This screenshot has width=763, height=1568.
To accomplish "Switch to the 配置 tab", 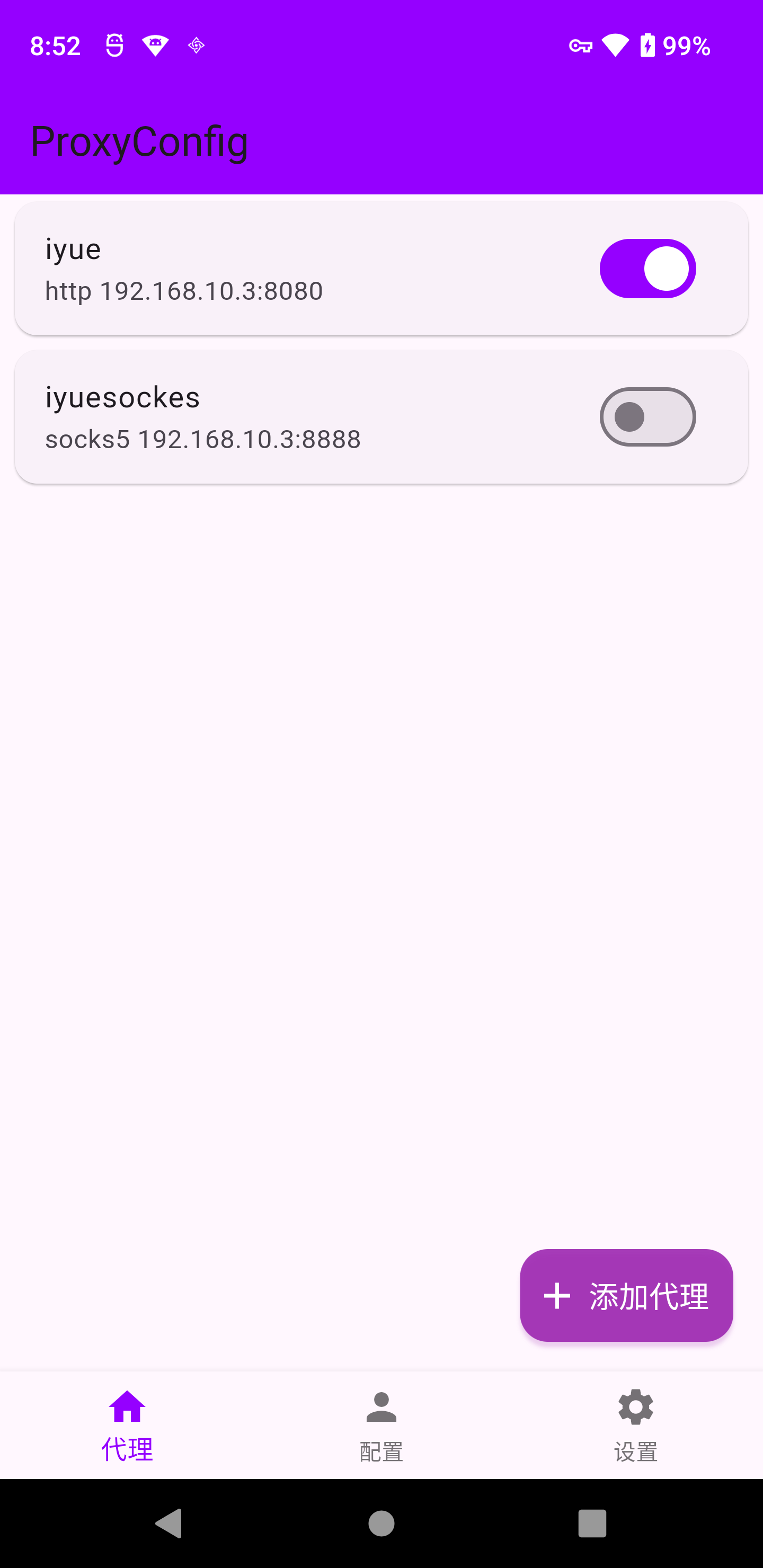I will [x=381, y=1426].
